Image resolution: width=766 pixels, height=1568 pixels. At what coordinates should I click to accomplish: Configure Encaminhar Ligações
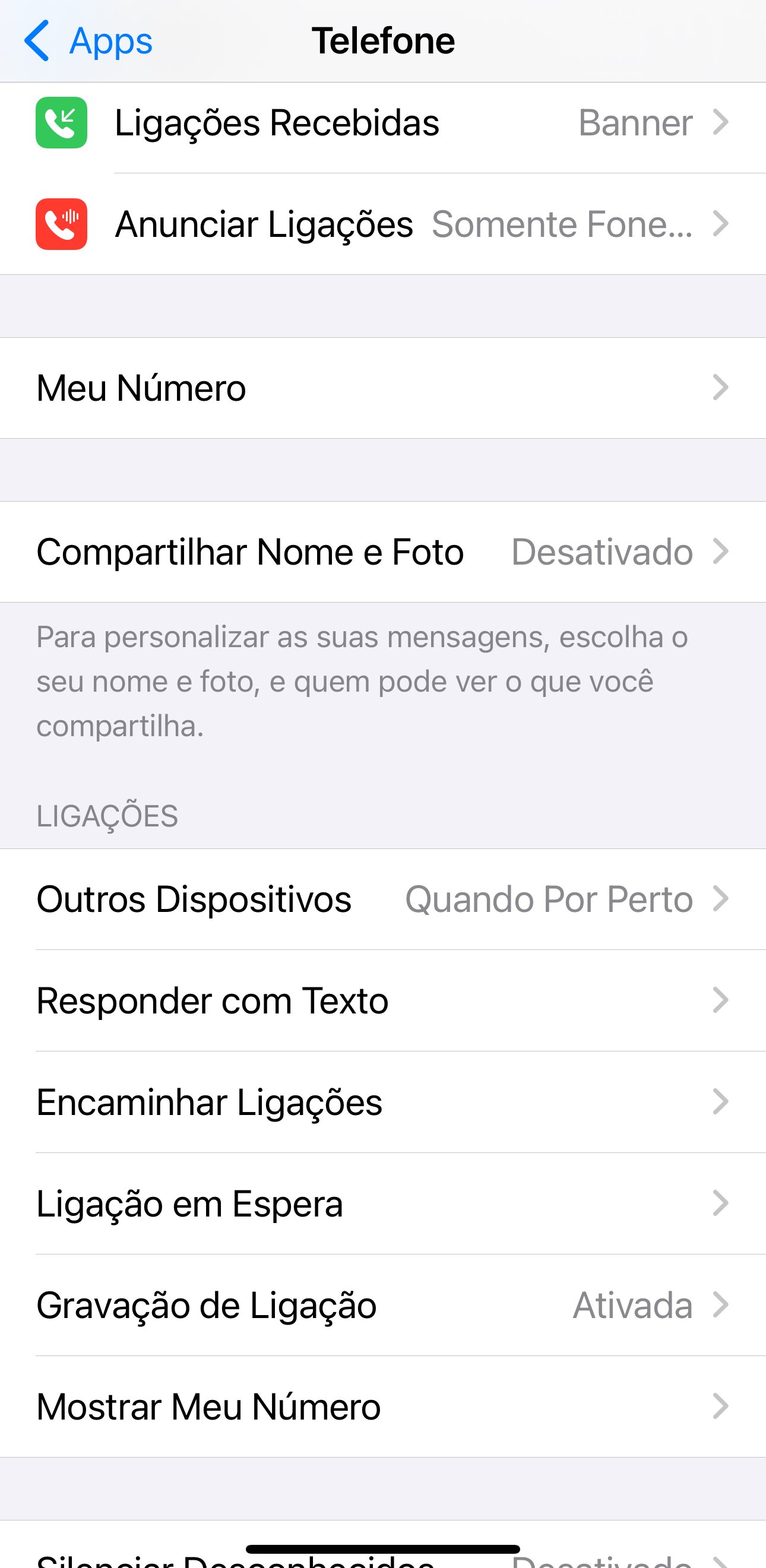tap(383, 1101)
